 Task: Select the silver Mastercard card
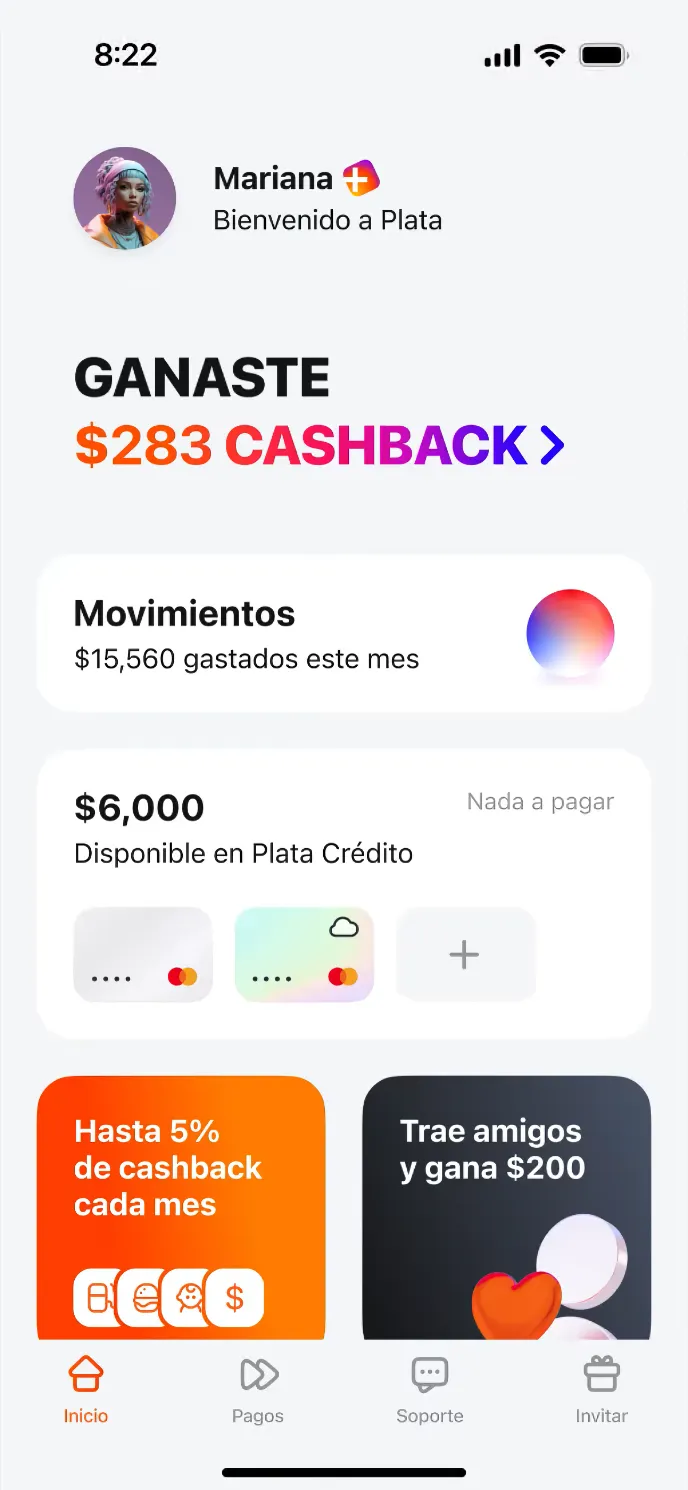[143, 954]
